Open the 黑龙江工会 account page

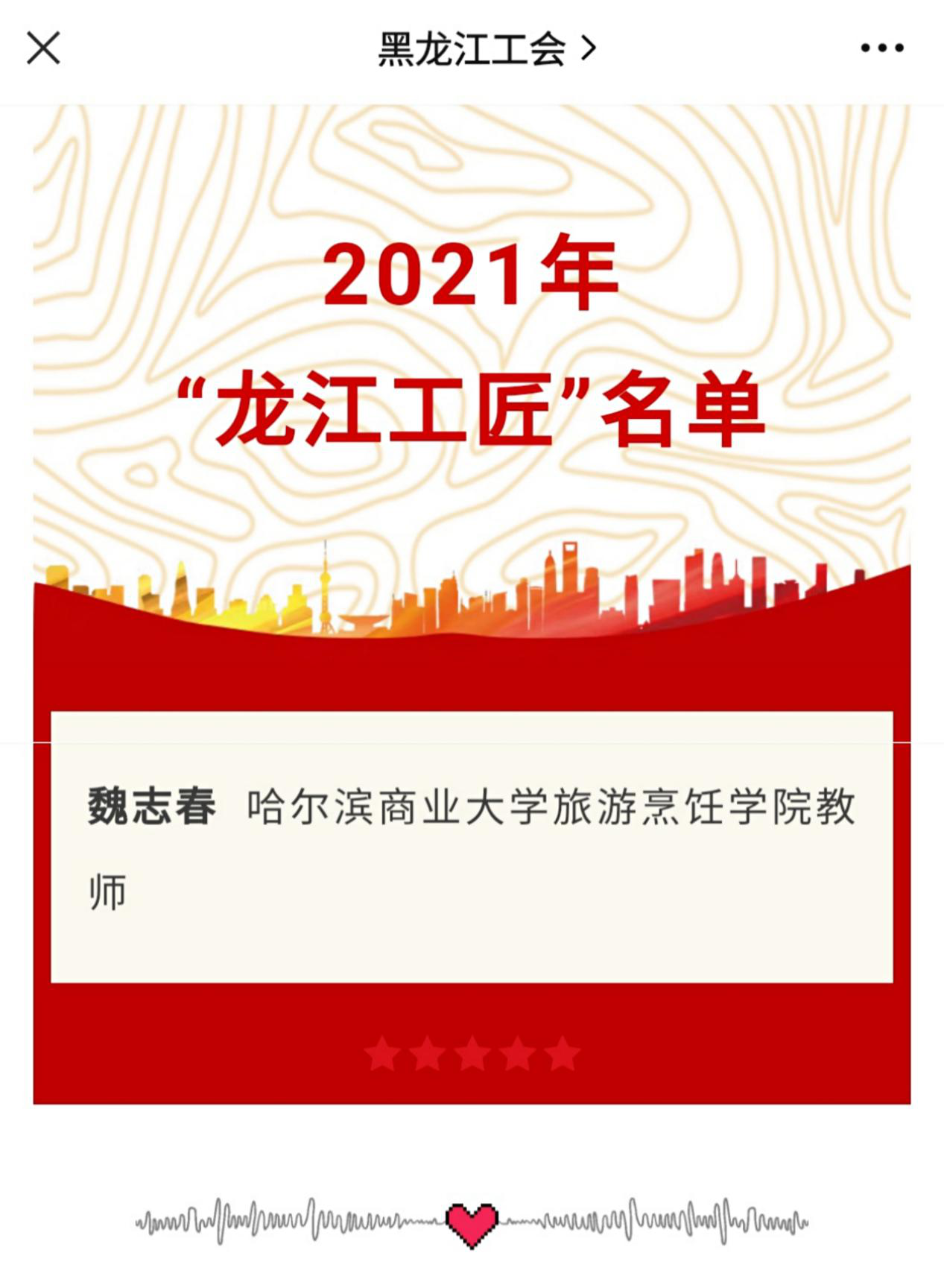(x=486, y=49)
